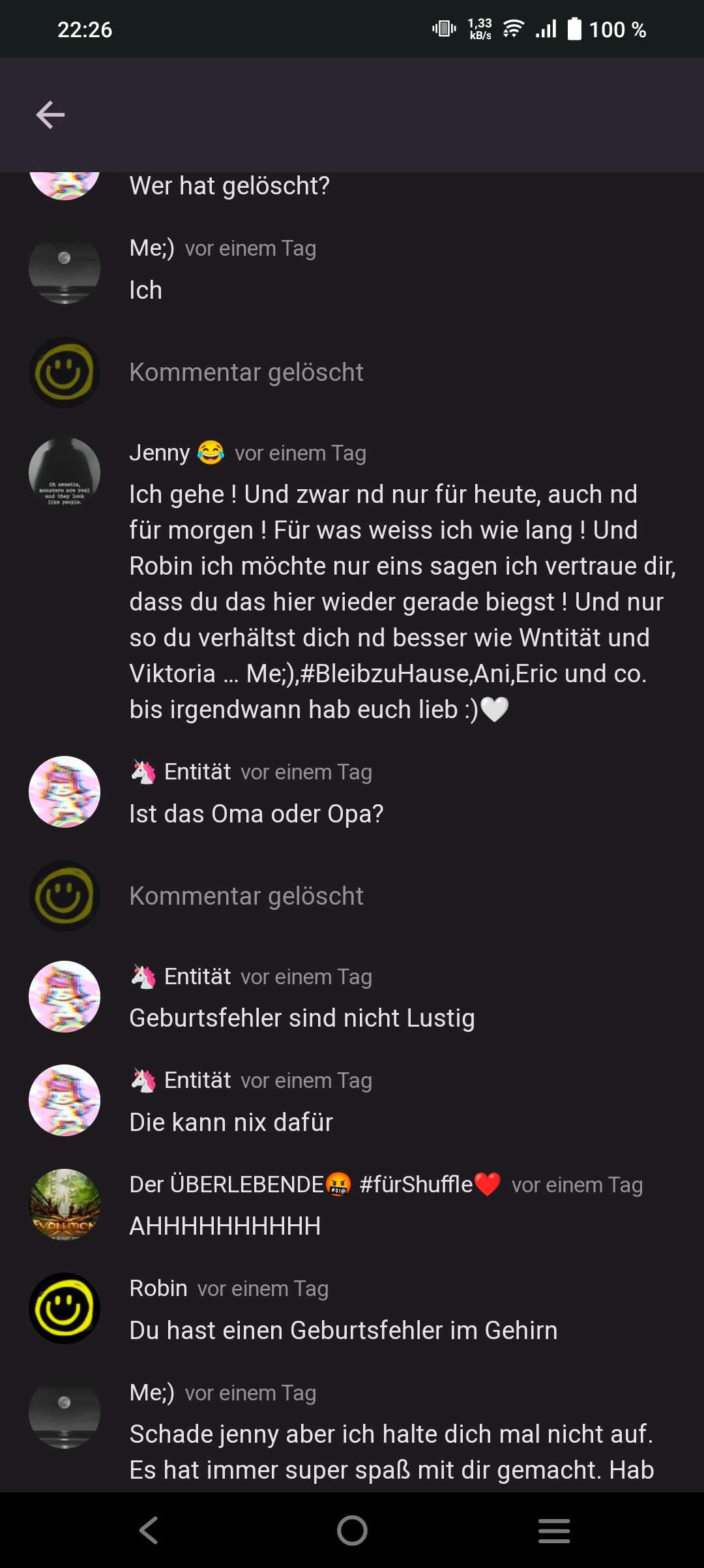Image resolution: width=704 pixels, height=1568 pixels.
Task: Go back using the app bar arrow
Action: (x=50, y=115)
